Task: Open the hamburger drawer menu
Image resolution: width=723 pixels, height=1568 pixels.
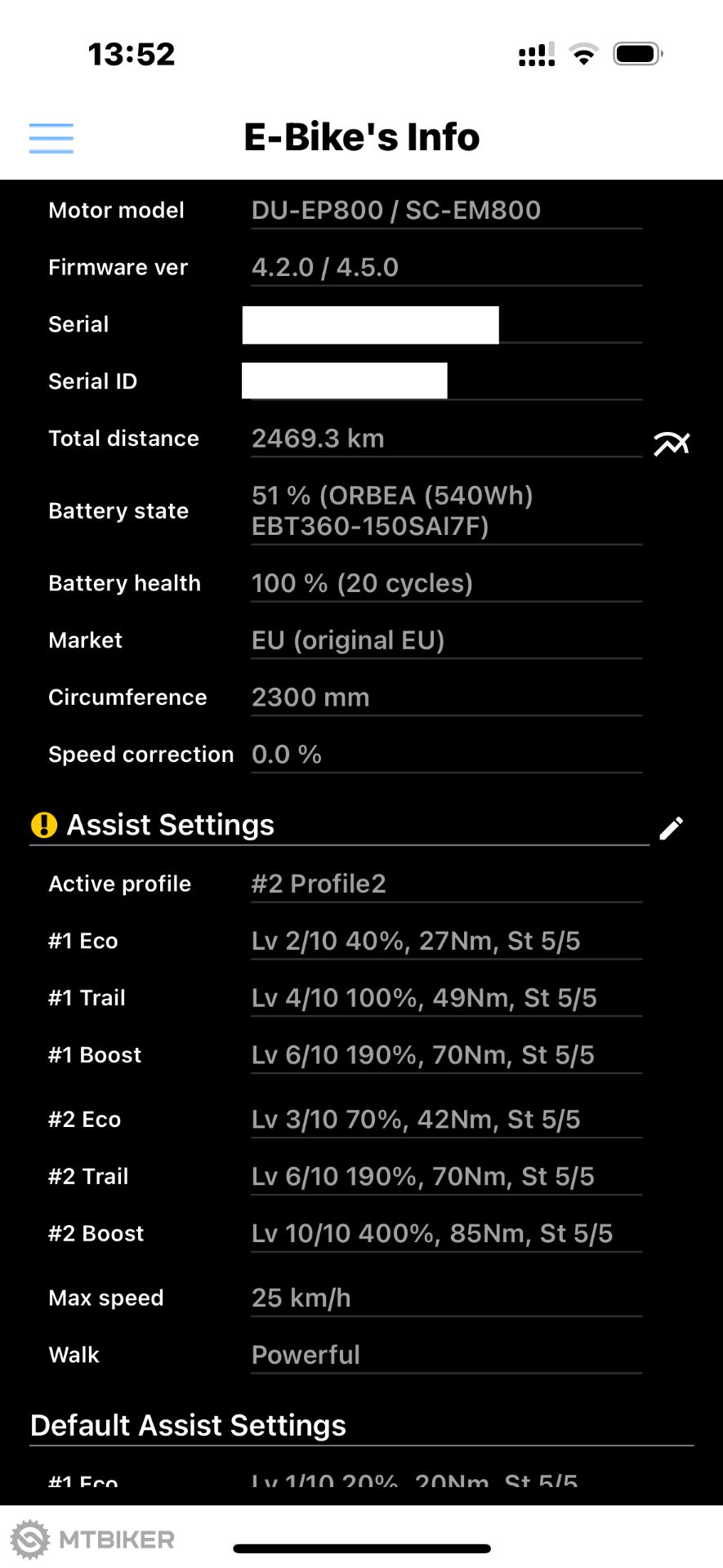Action: click(x=51, y=138)
